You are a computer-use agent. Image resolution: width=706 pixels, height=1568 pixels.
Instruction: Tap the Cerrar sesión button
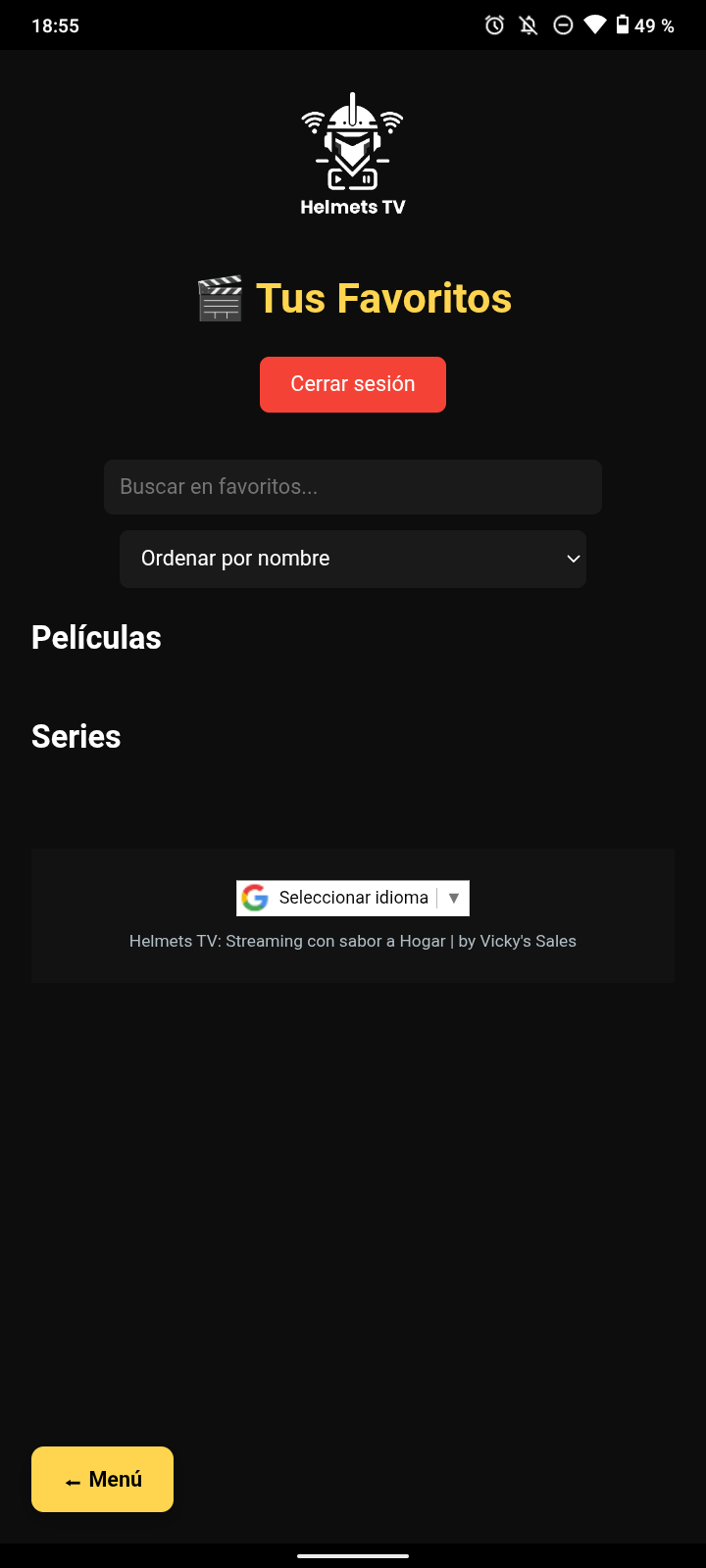pos(352,384)
